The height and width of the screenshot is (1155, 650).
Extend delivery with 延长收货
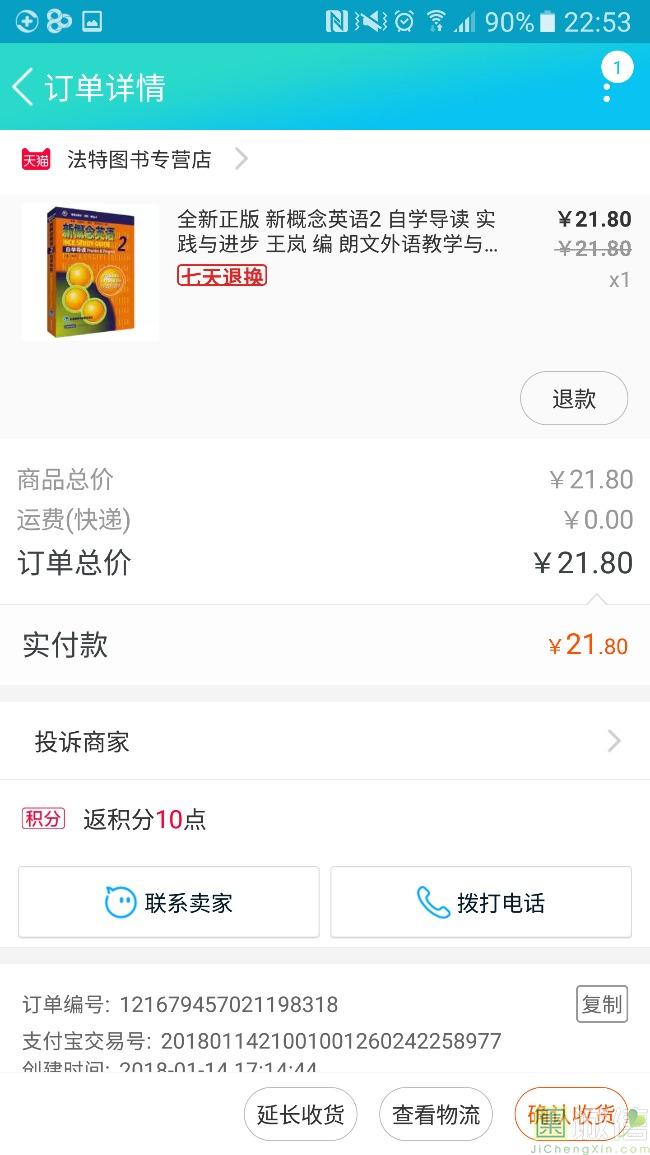300,1114
